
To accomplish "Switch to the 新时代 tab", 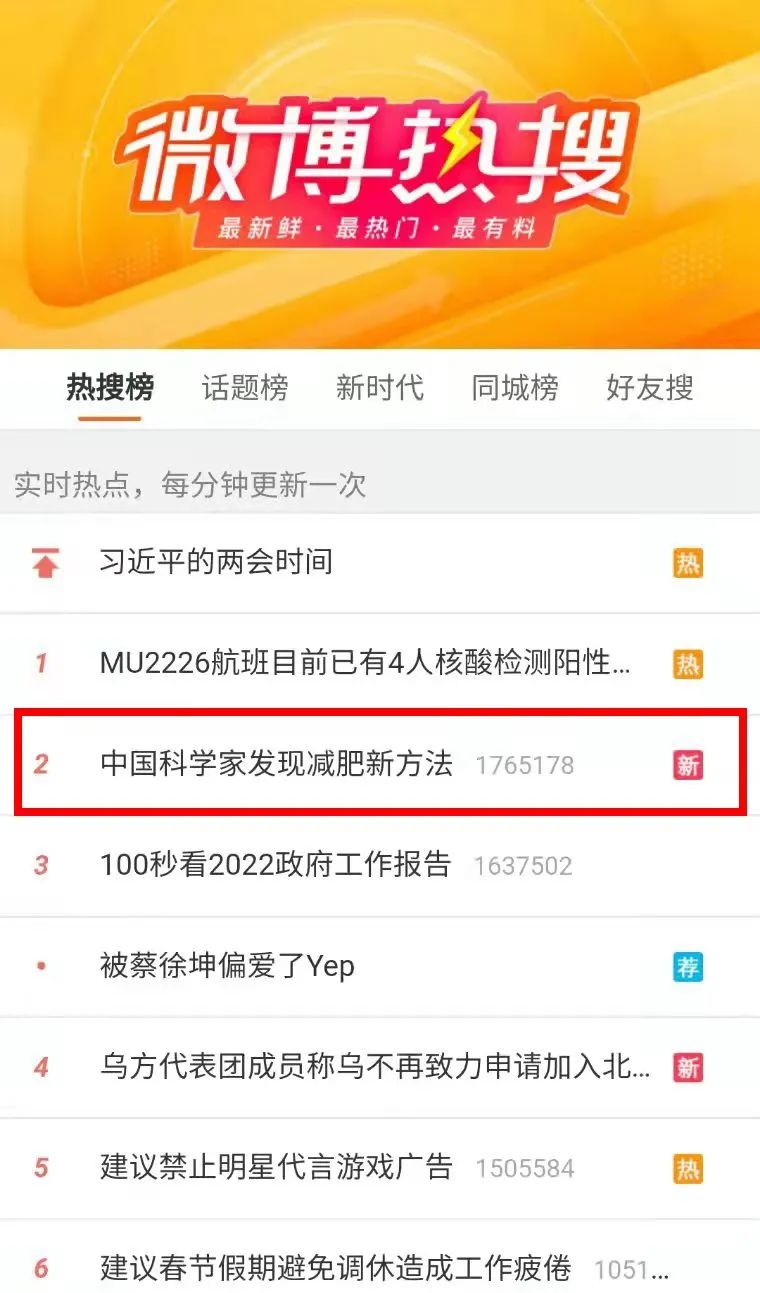I will point(380,388).
